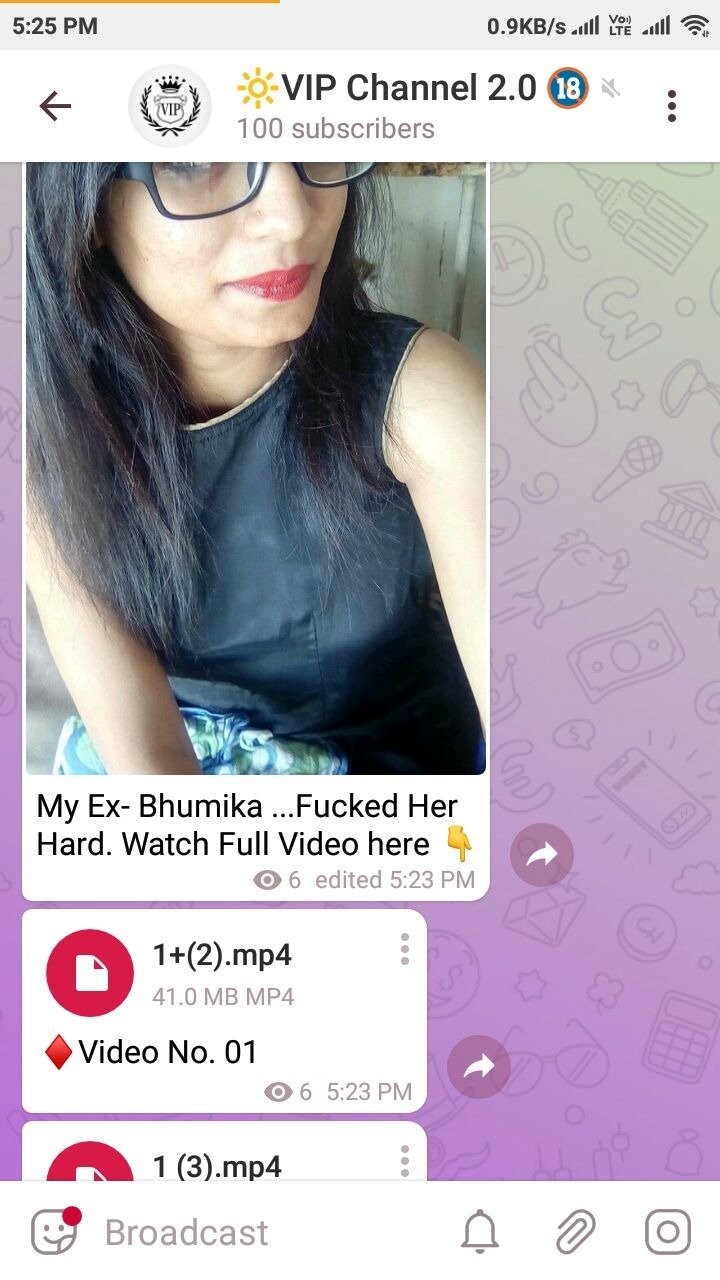Open the three-dot overflow menu in header
Viewport: 720px width, 1280px height.
(x=671, y=106)
